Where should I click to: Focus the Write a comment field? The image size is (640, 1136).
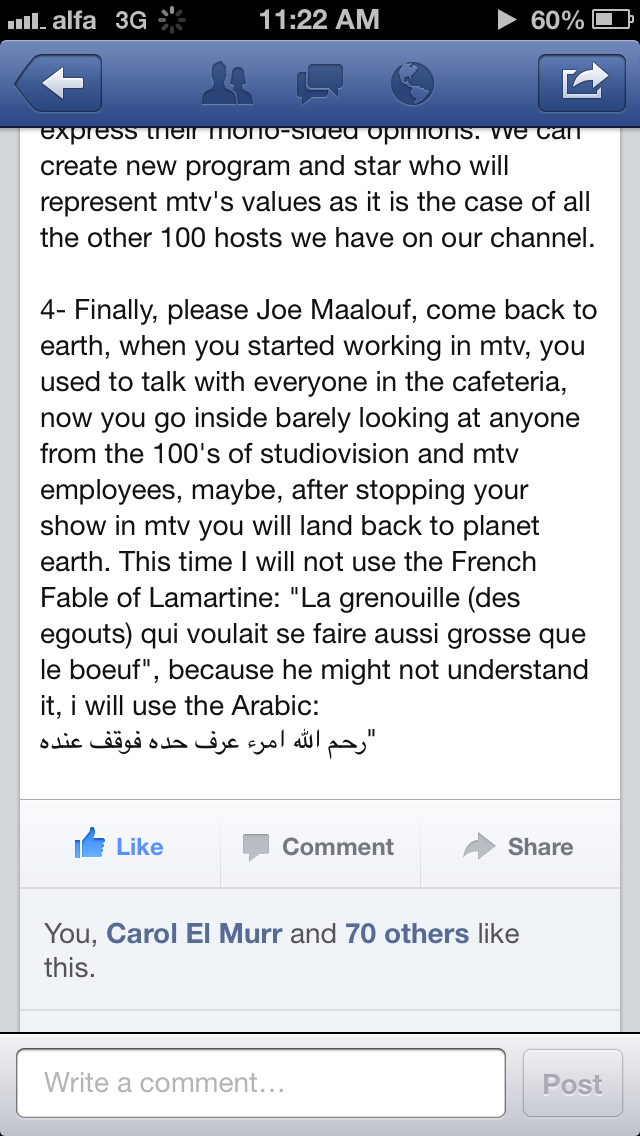point(261,1083)
